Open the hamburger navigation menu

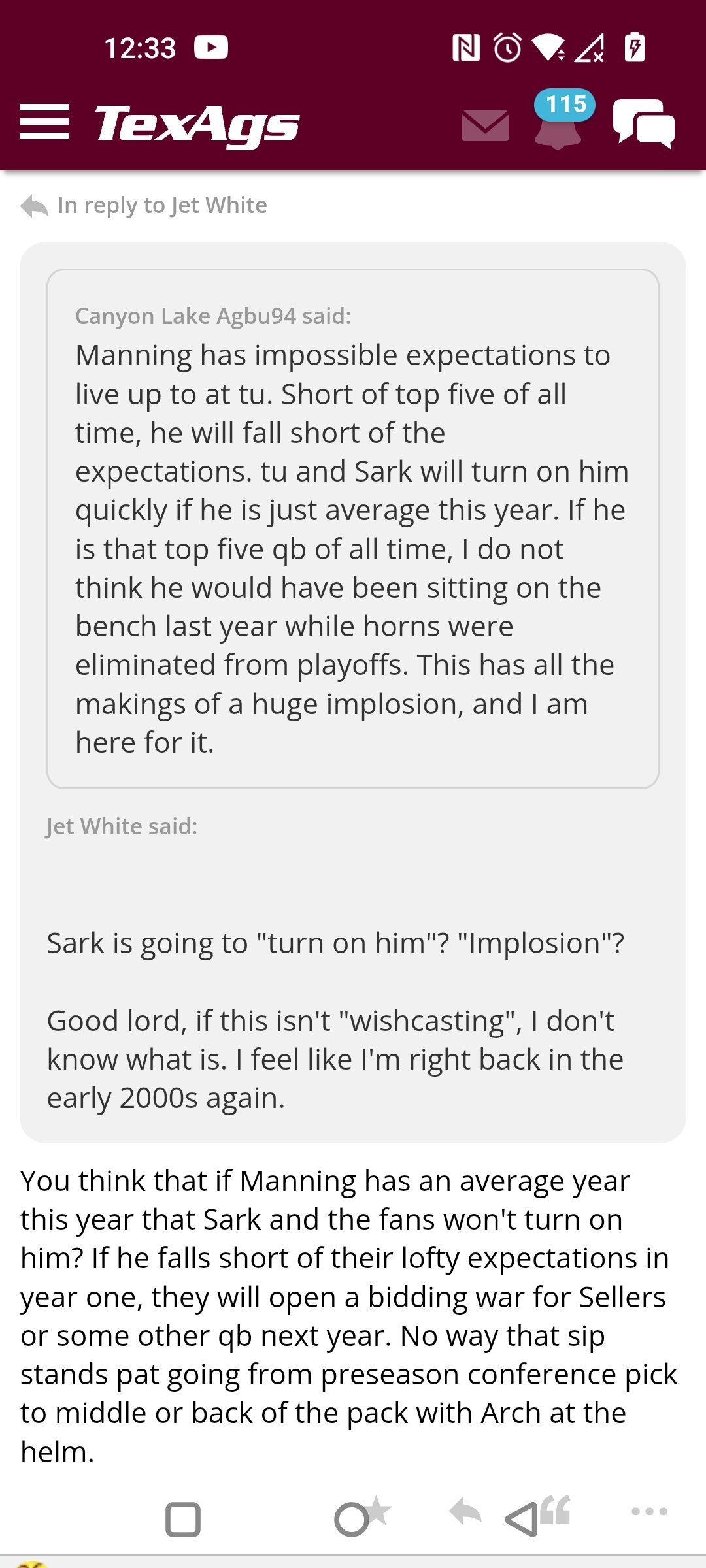tap(44, 122)
